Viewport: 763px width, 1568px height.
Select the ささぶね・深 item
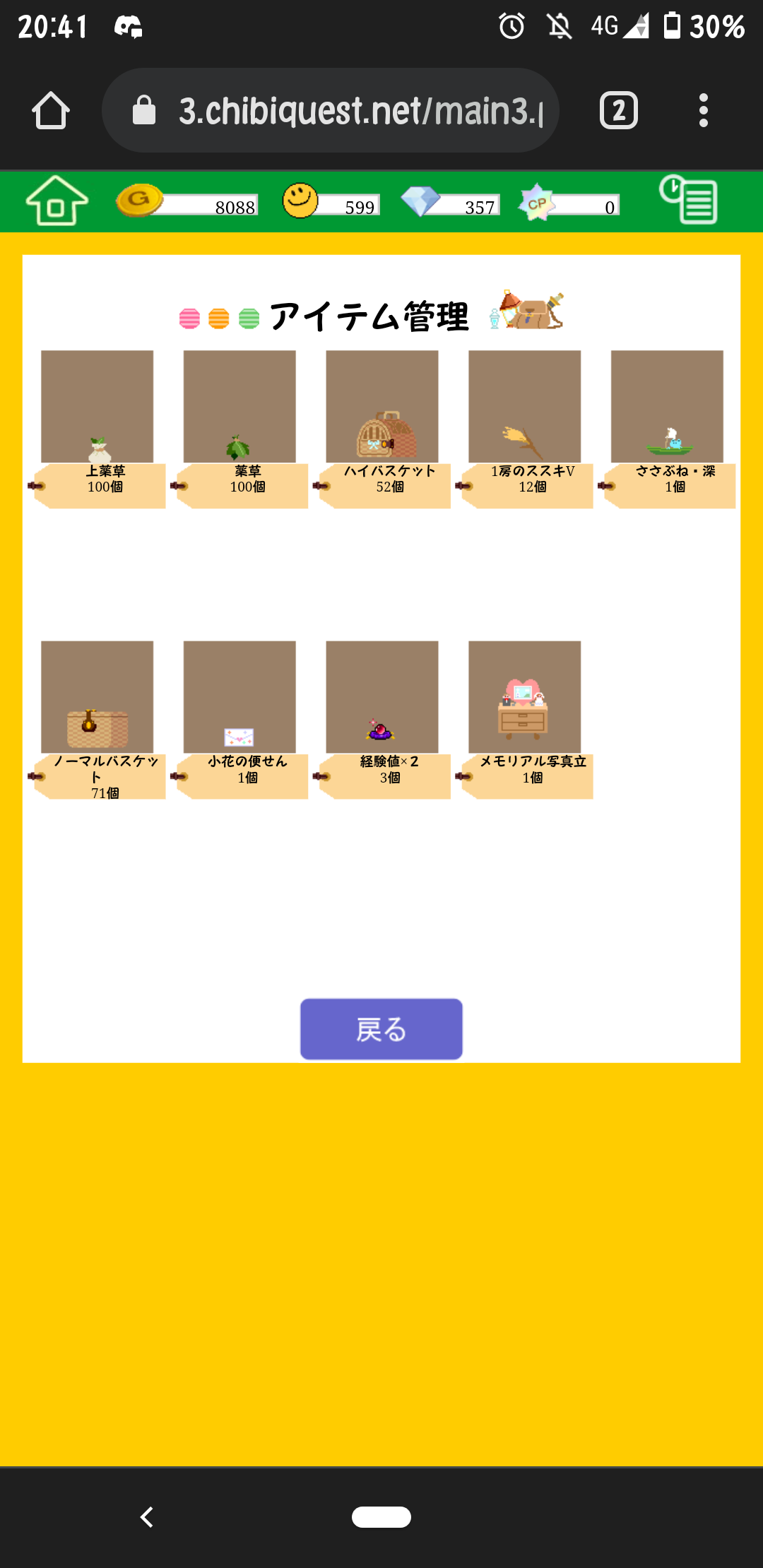point(667,408)
